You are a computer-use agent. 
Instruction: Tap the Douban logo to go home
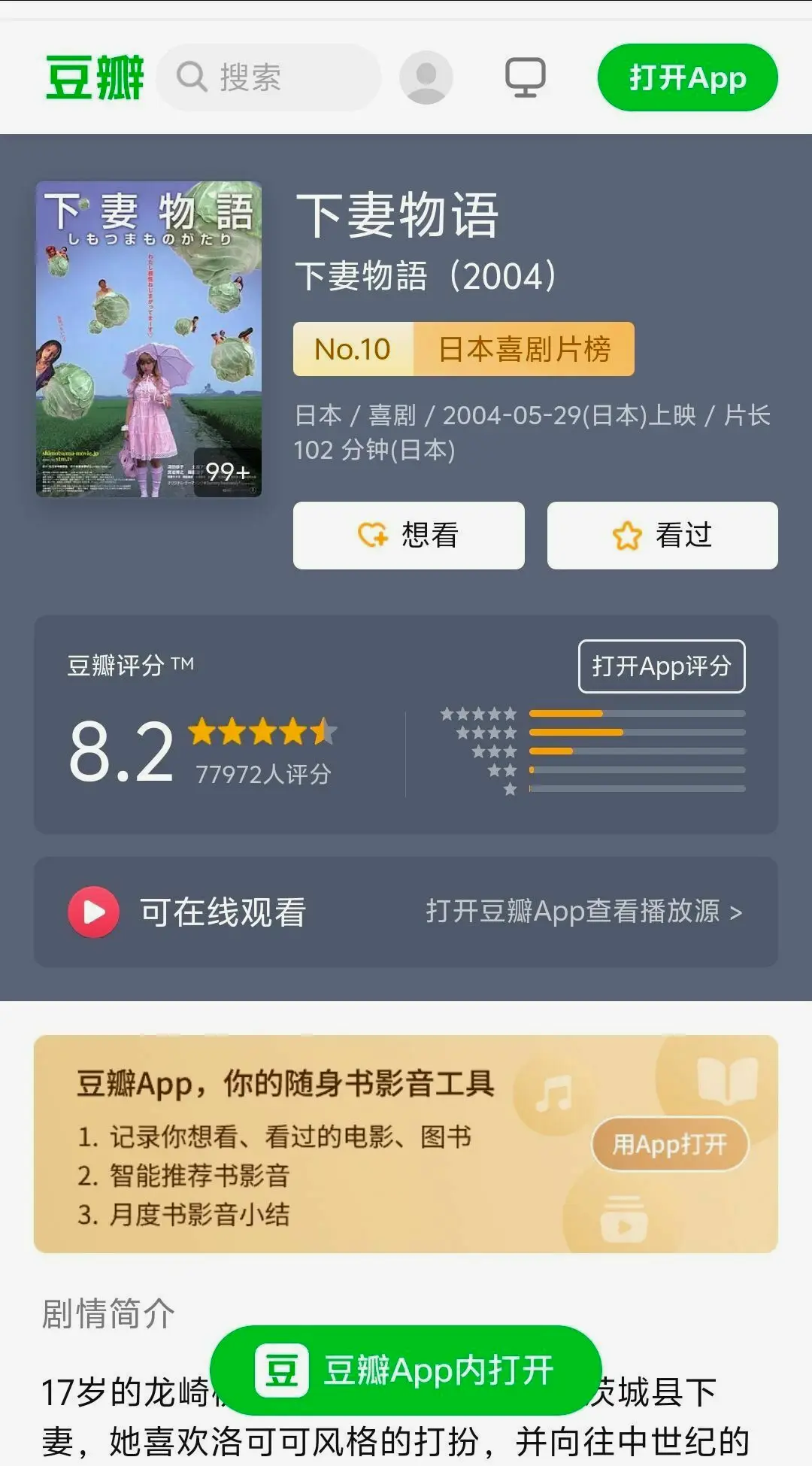(95, 77)
